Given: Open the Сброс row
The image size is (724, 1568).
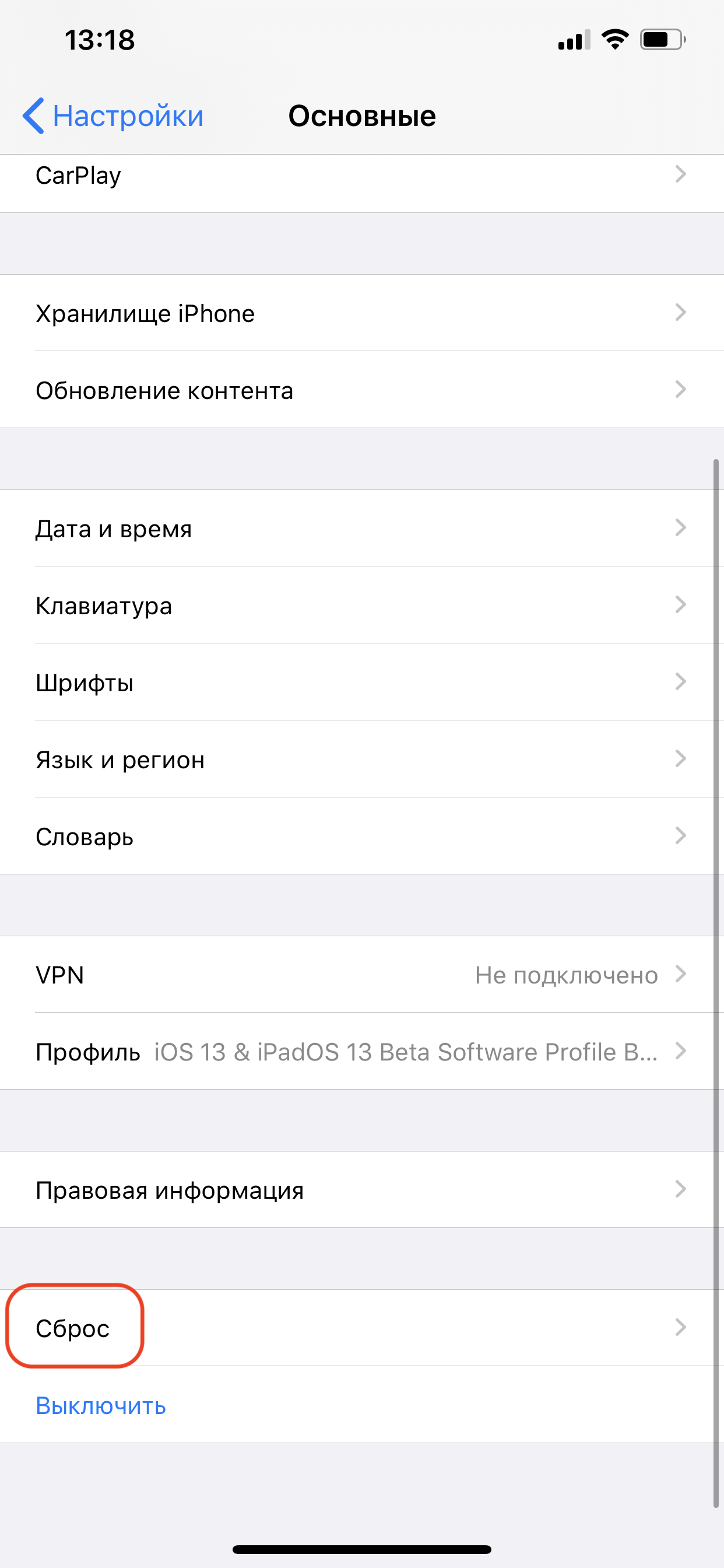Looking at the screenshot, I should tap(362, 1328).
